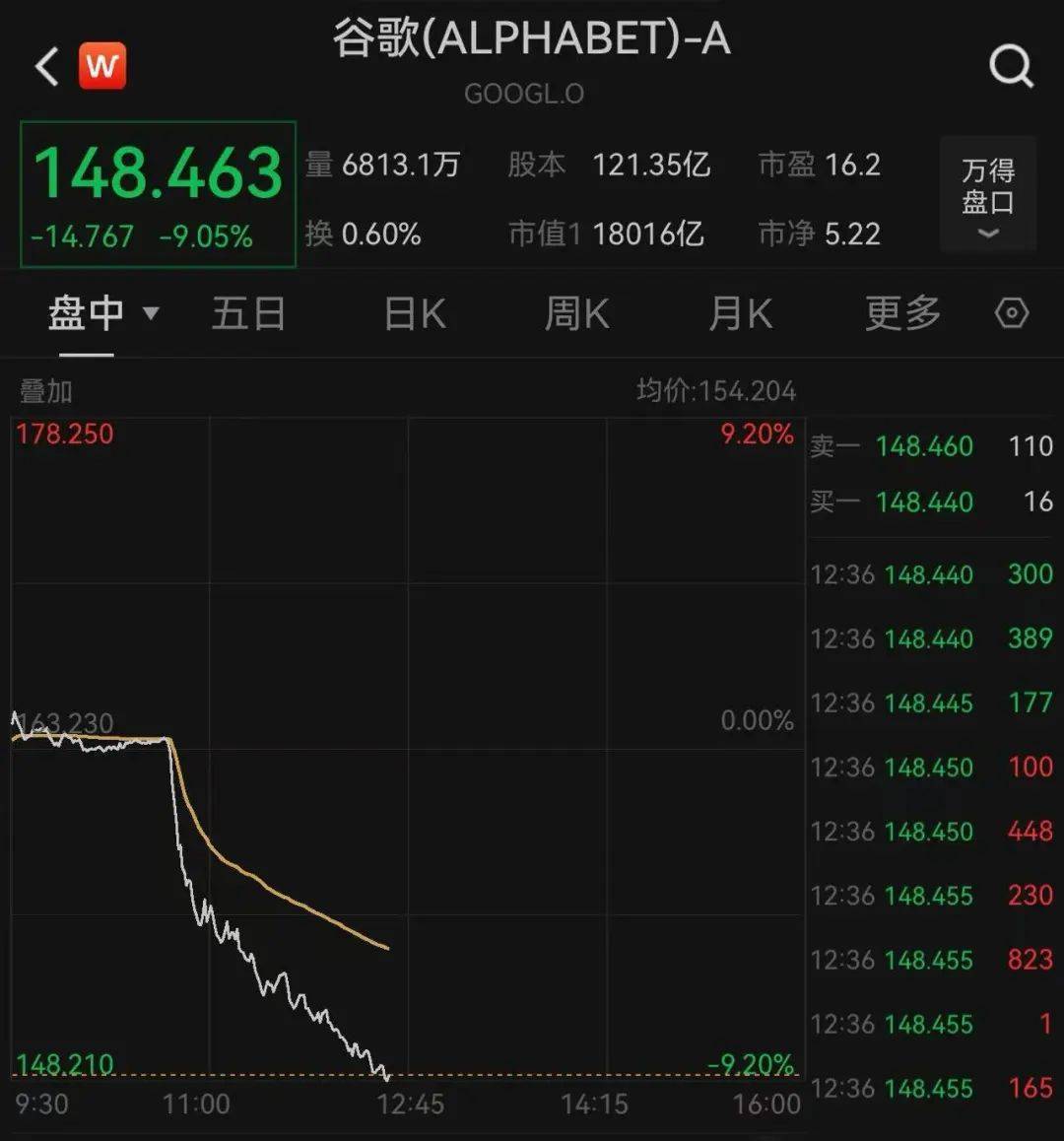The image size is (1064, 1141).
Task: Tap the 更多 more options icon
Action: click(899, 313)
